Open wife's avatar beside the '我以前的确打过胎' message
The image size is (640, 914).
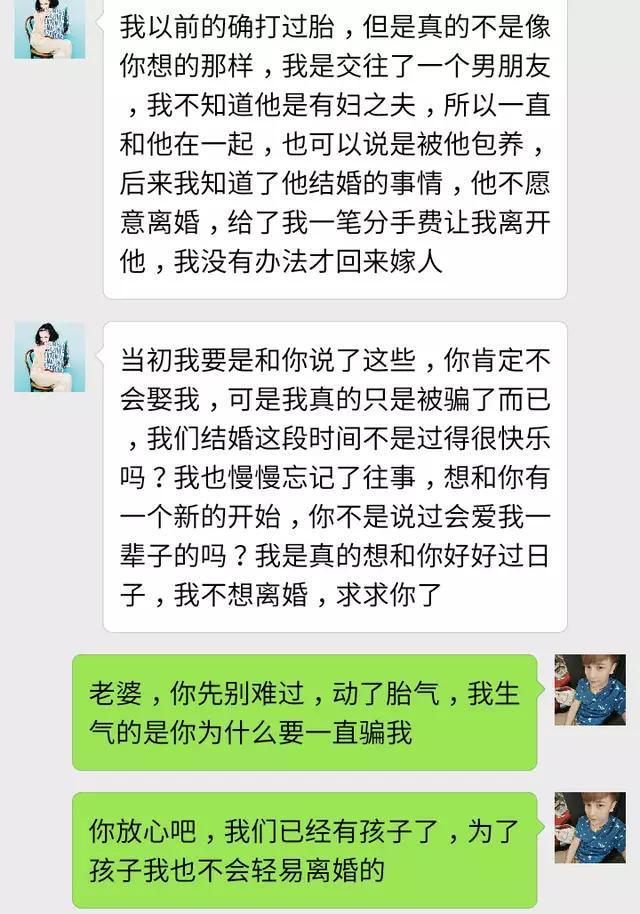[49, 29]
